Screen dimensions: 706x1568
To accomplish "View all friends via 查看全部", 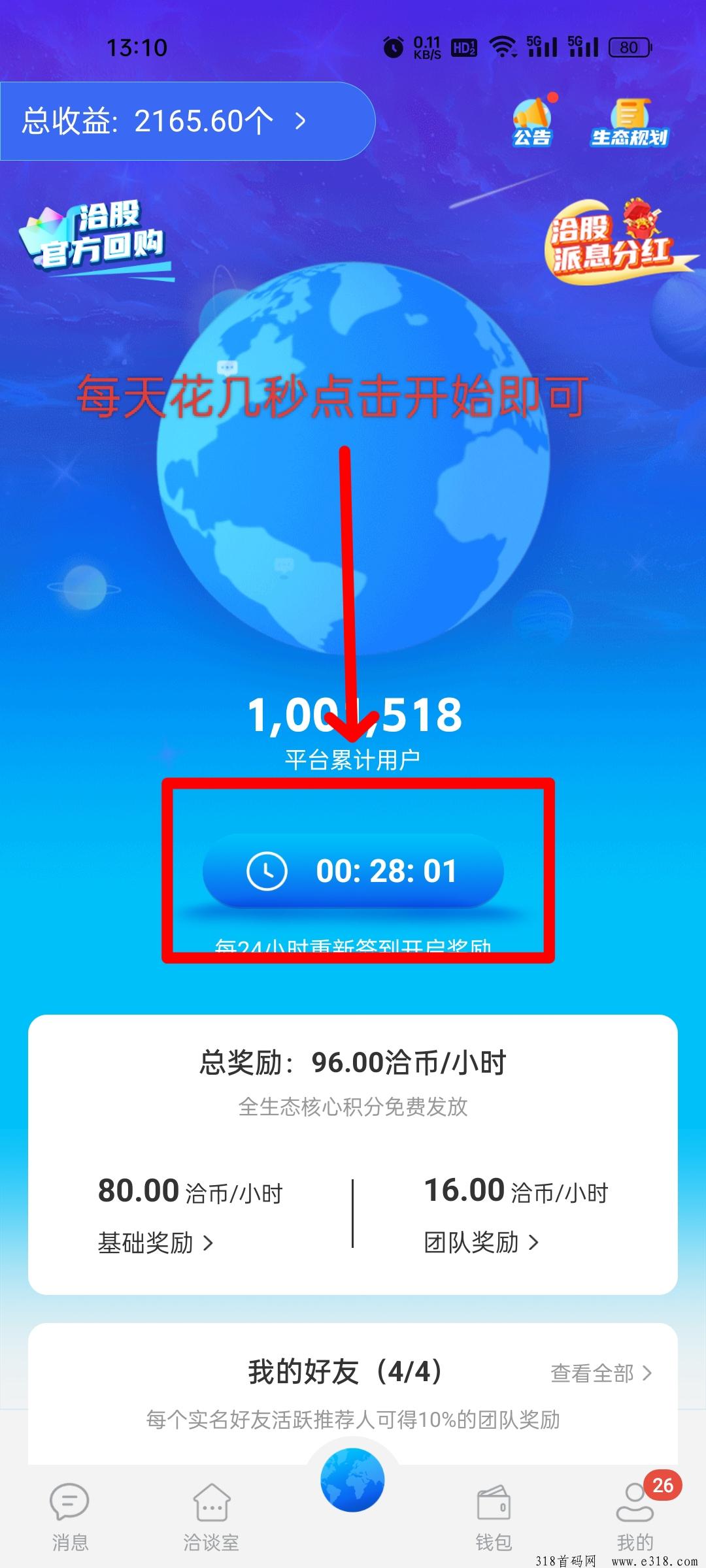I will pyautogui.click(x=601, y=1373).
